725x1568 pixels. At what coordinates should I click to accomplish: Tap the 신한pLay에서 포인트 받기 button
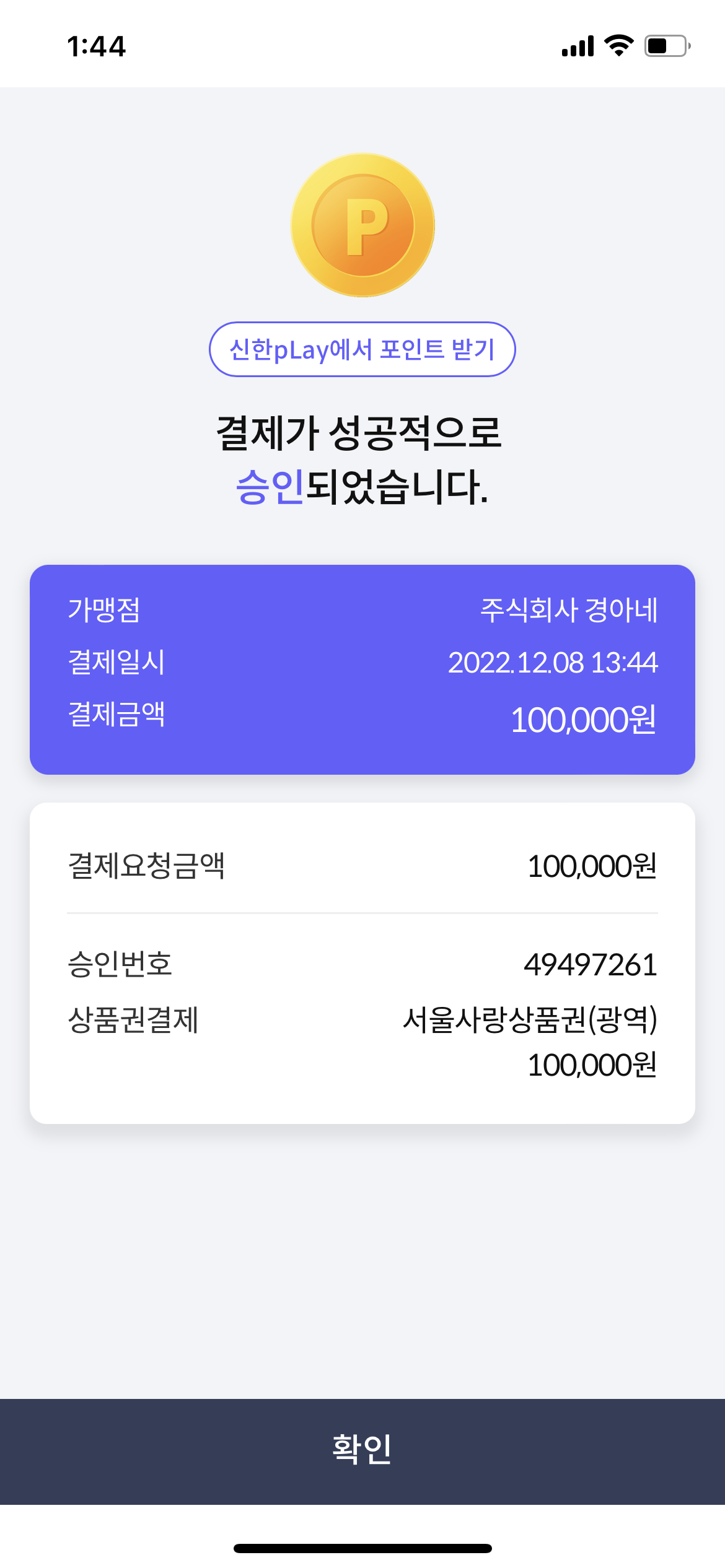click(362, 349)
